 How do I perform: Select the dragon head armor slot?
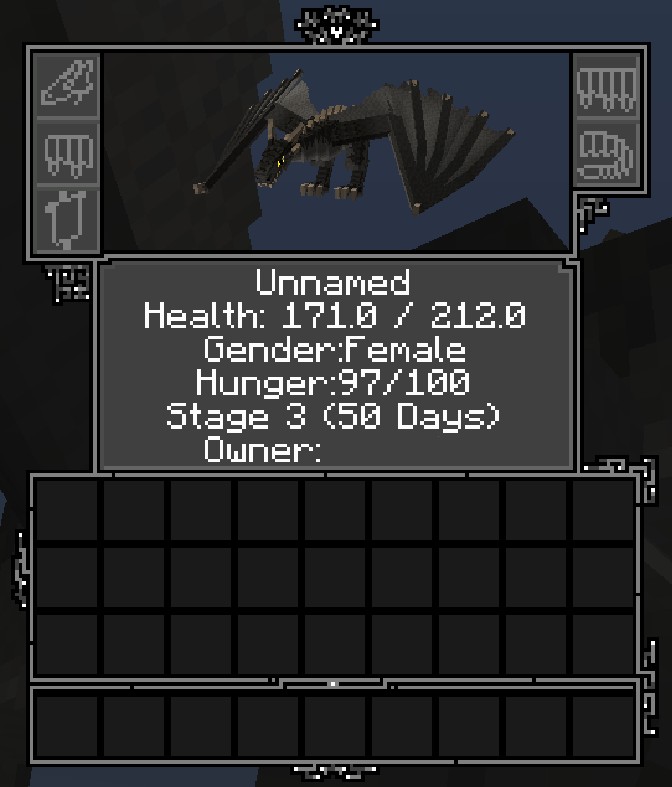click(x=67, y=85)
